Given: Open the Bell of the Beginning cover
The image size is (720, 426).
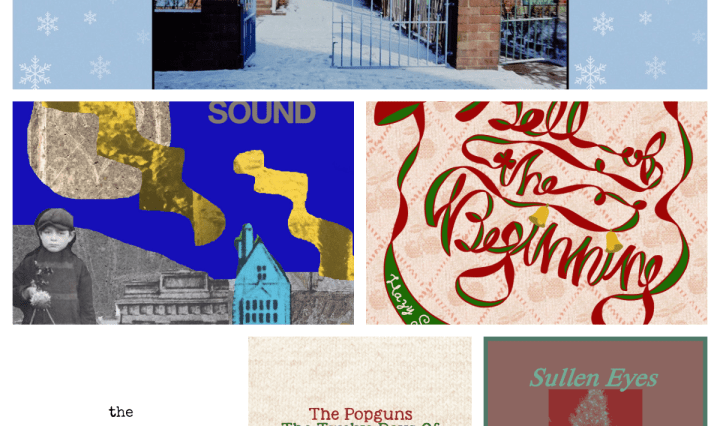Looking at the screenshot, I should (x=536, y=212).
